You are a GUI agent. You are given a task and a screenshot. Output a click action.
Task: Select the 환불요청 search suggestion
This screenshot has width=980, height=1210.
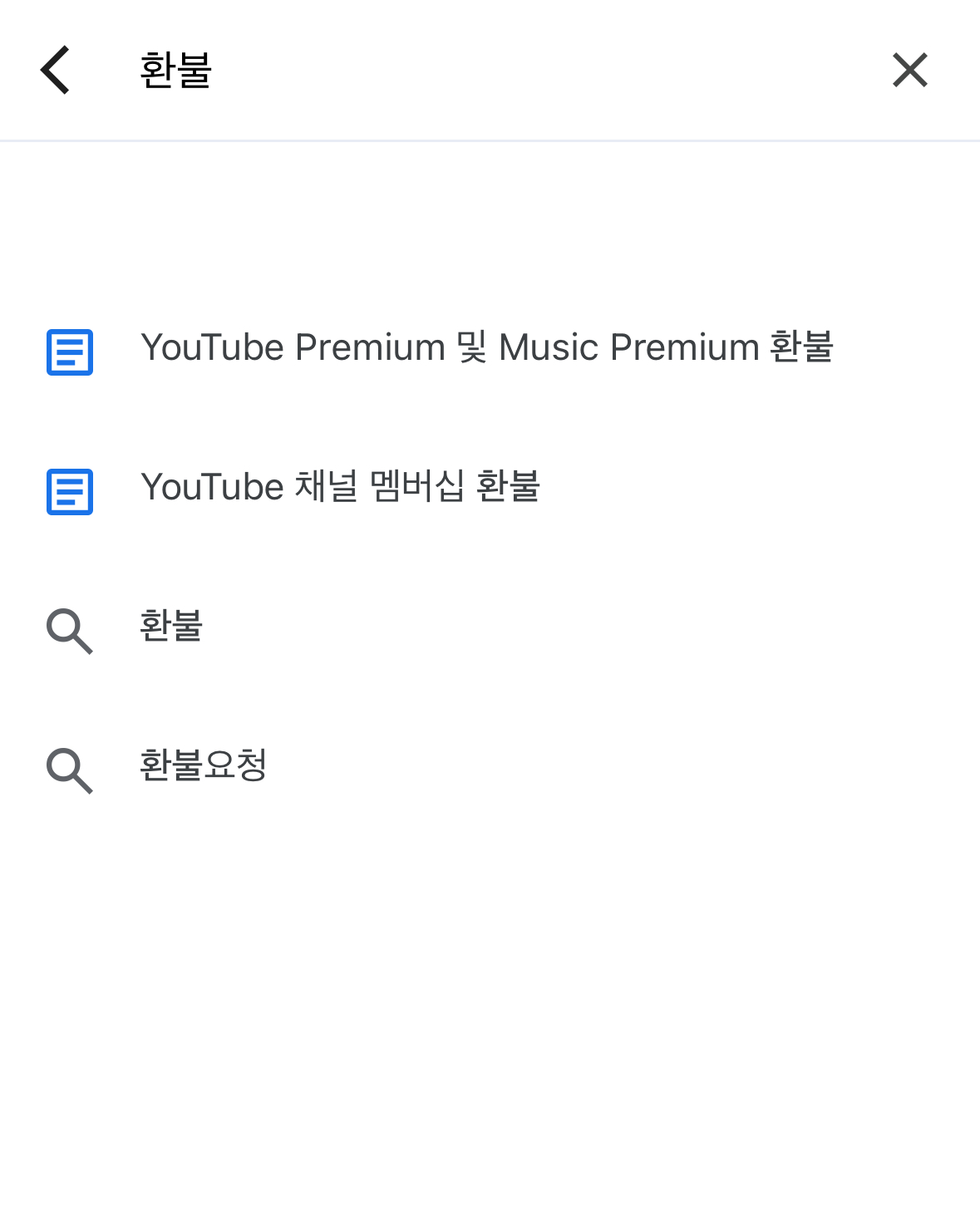click(204, 766)
